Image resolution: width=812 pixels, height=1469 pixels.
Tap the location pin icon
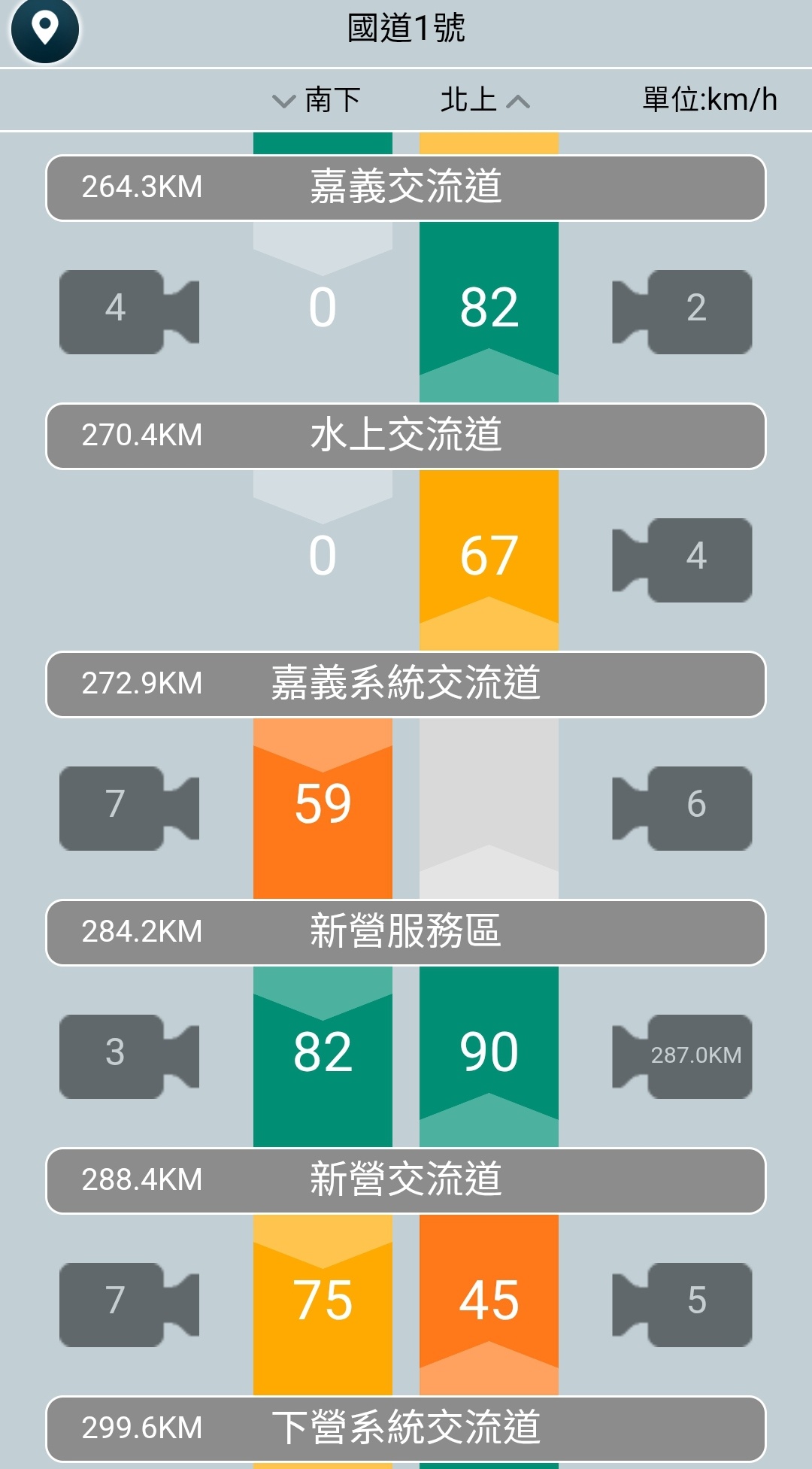tap(45, 30)
